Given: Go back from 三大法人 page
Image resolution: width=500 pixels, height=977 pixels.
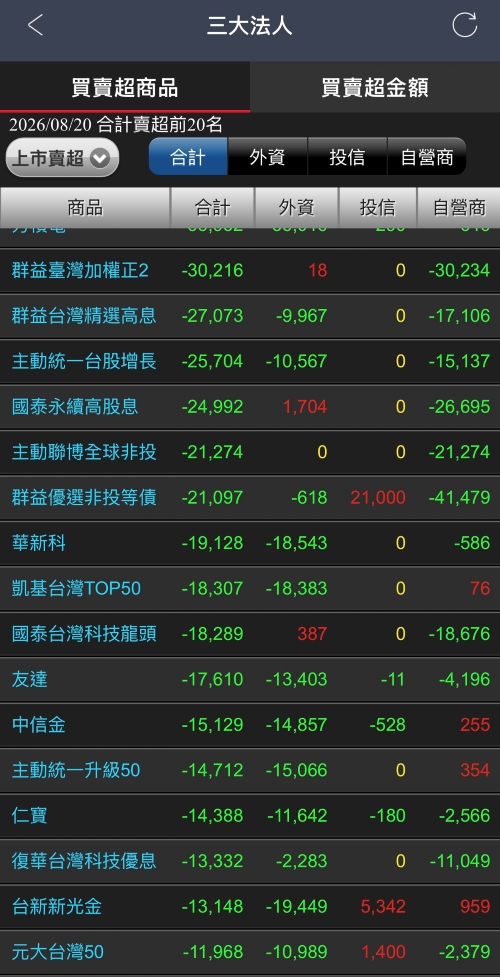Looking at the screenshot, I should click(36, 26).
